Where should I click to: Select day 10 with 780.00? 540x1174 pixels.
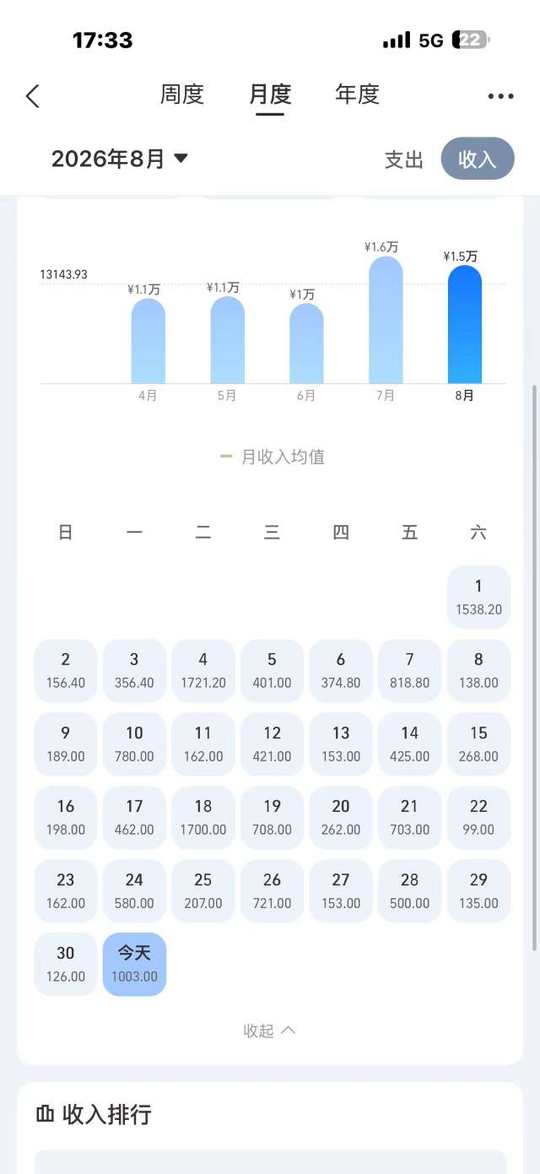134,744
